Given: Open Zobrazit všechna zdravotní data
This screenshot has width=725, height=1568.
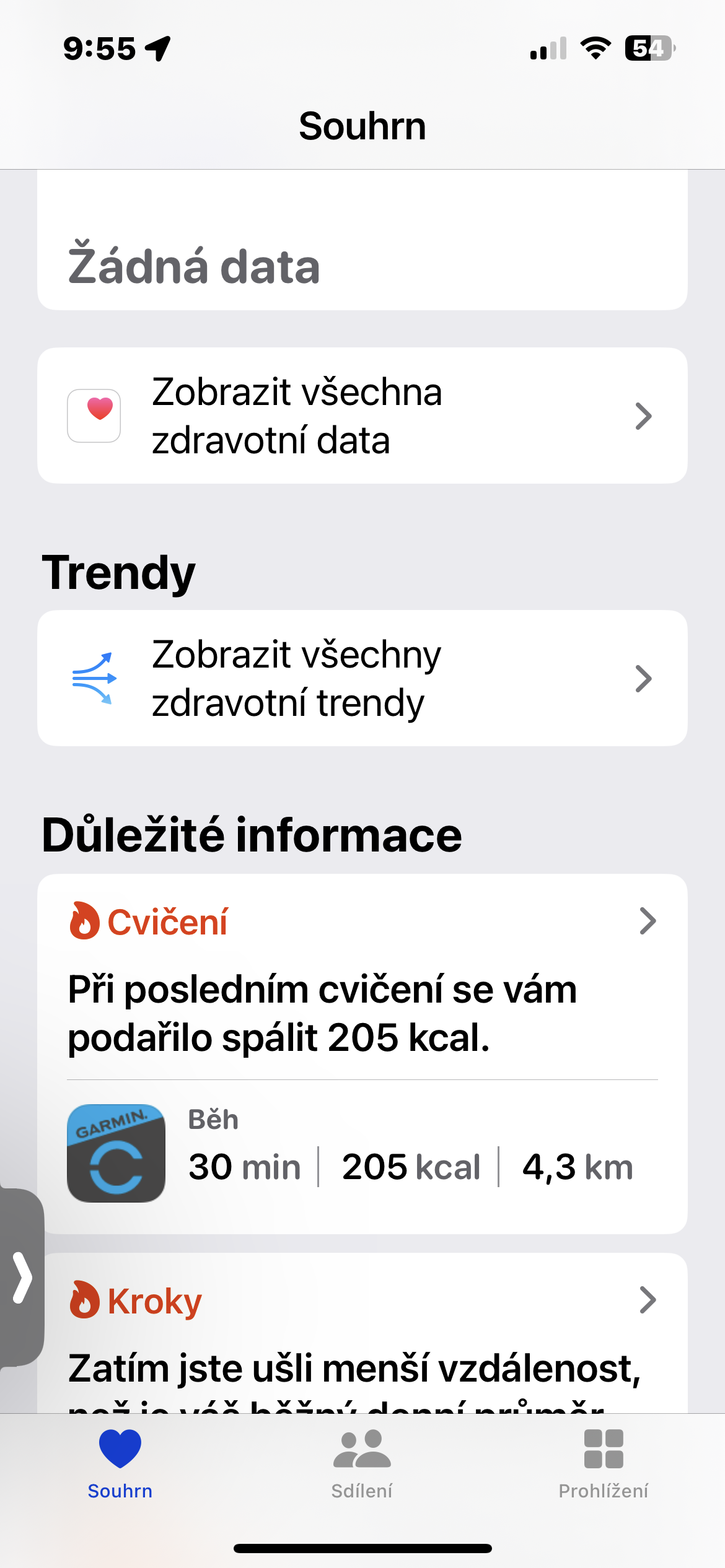Looking at the screenshot, I should 362,416.
